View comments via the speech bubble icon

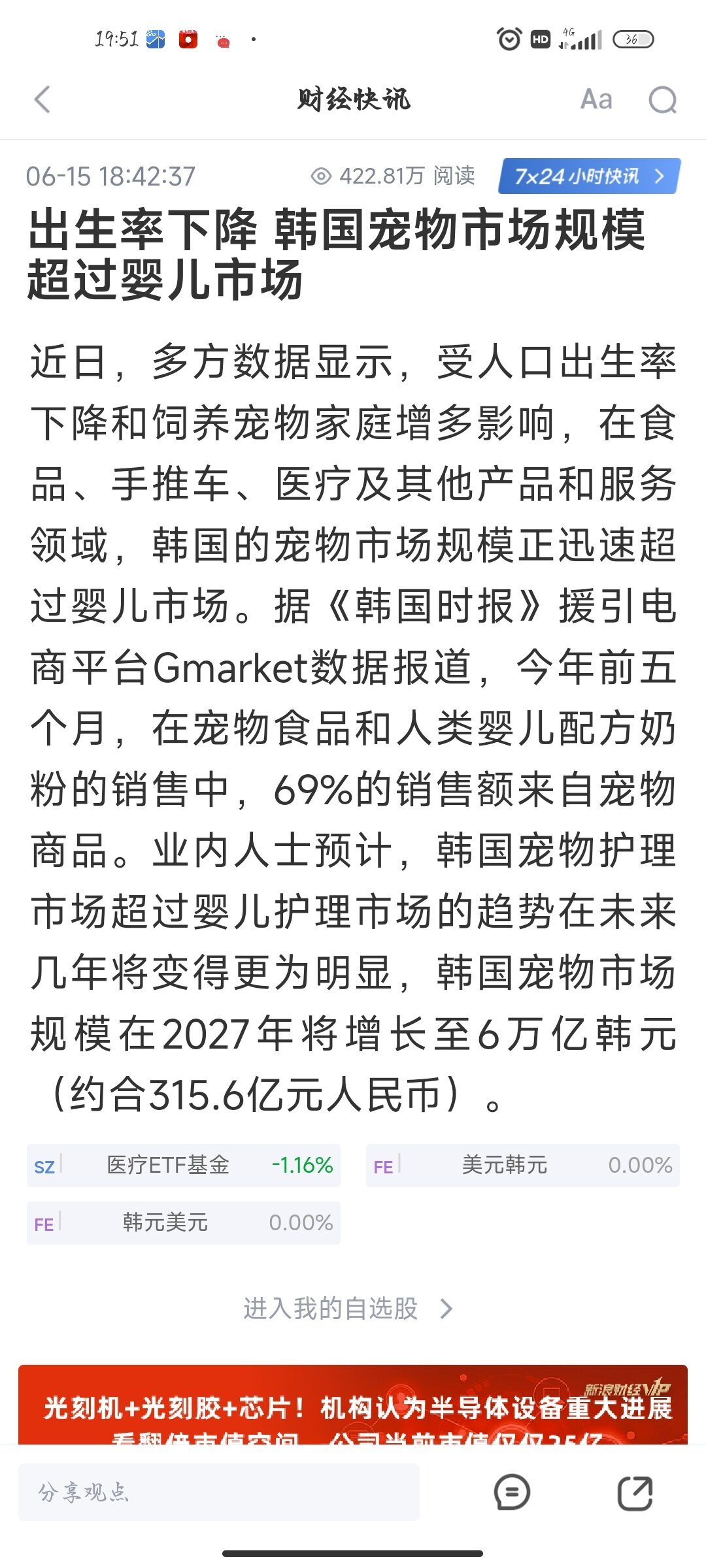513,1492
